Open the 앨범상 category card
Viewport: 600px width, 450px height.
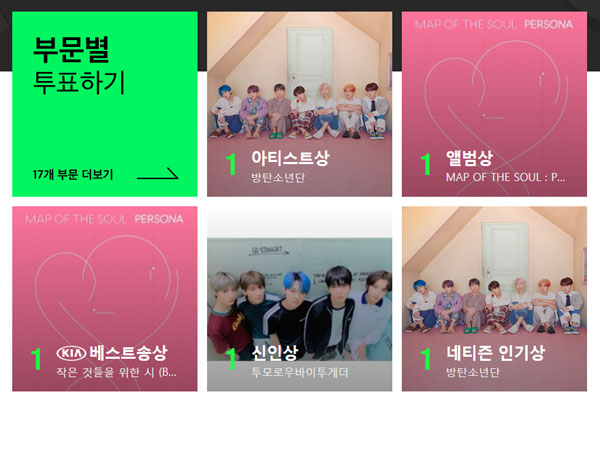click(x=494, y=104)
